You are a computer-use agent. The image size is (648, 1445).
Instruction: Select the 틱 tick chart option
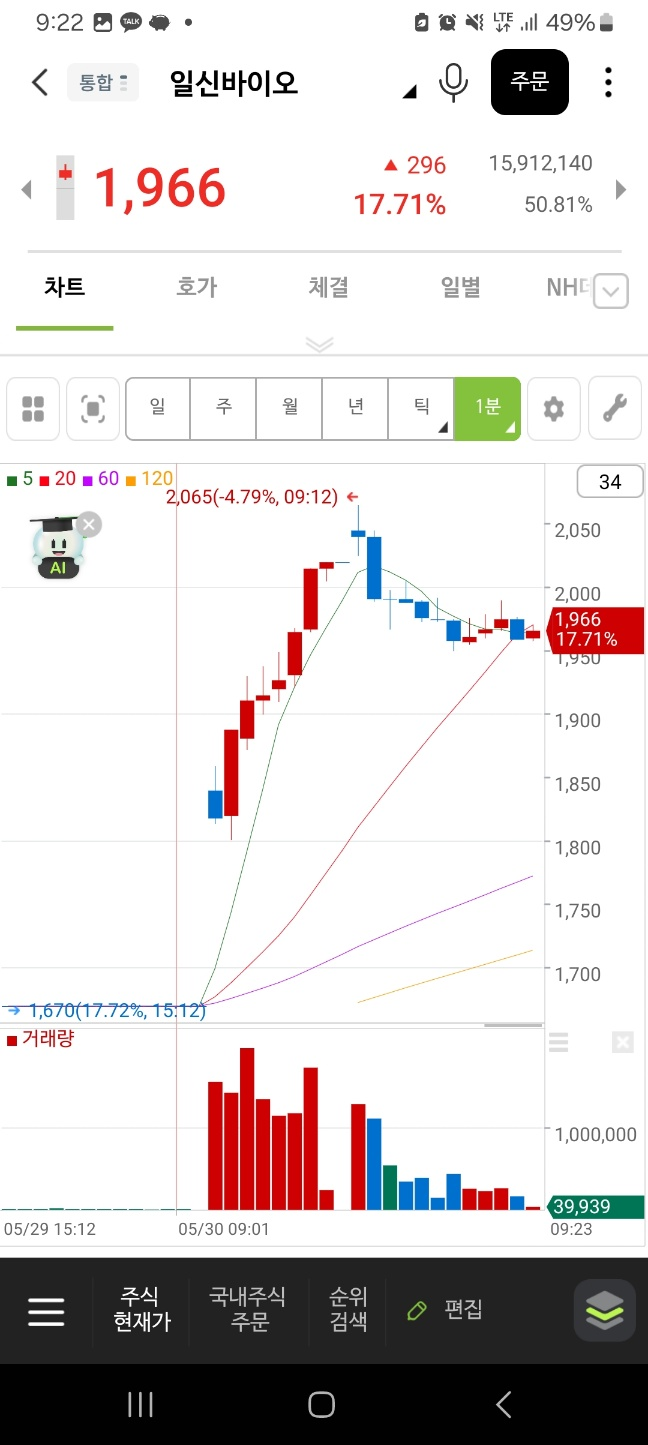[x=422, y=408]
